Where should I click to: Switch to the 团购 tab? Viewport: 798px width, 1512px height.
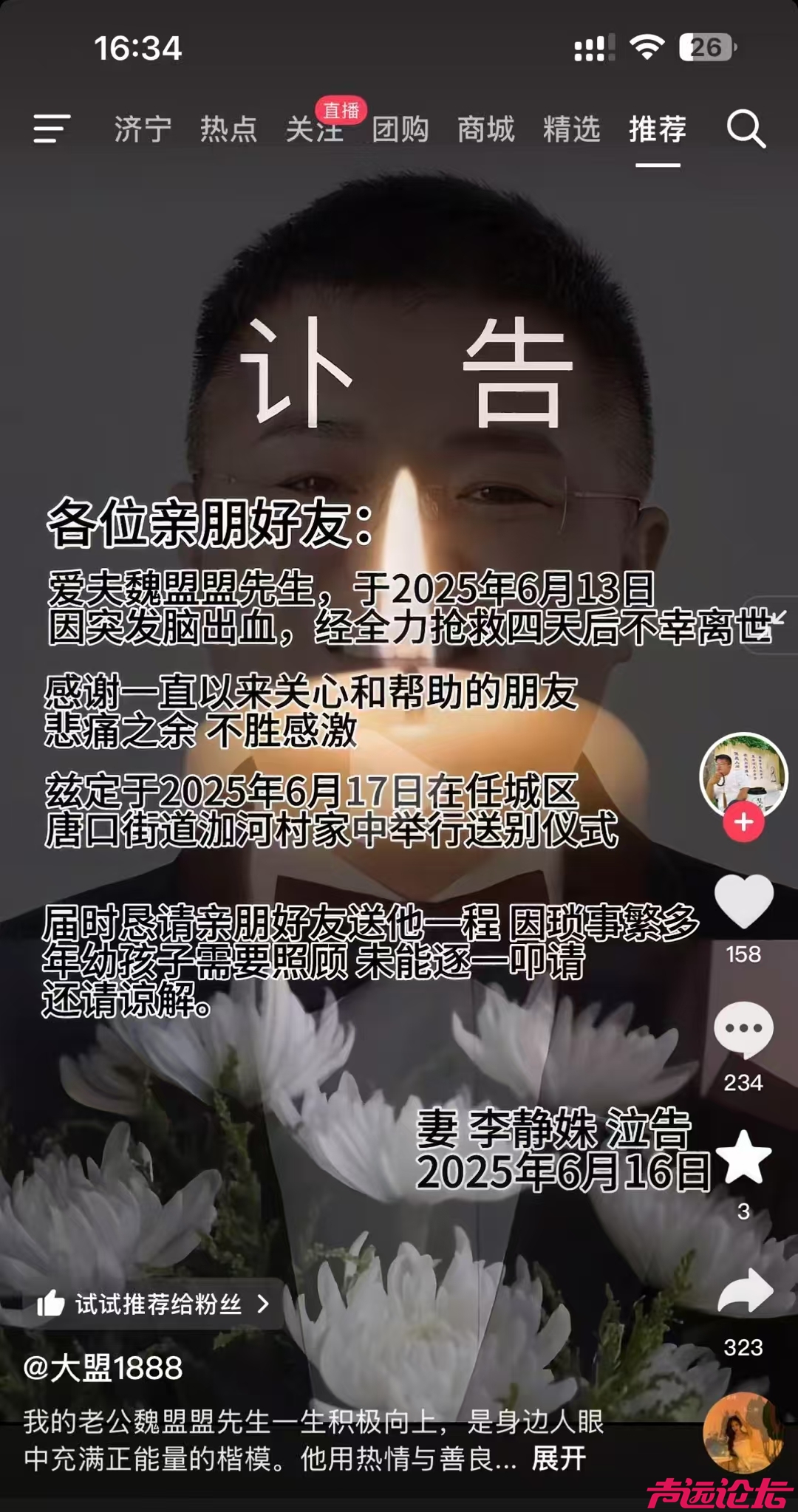400,129
